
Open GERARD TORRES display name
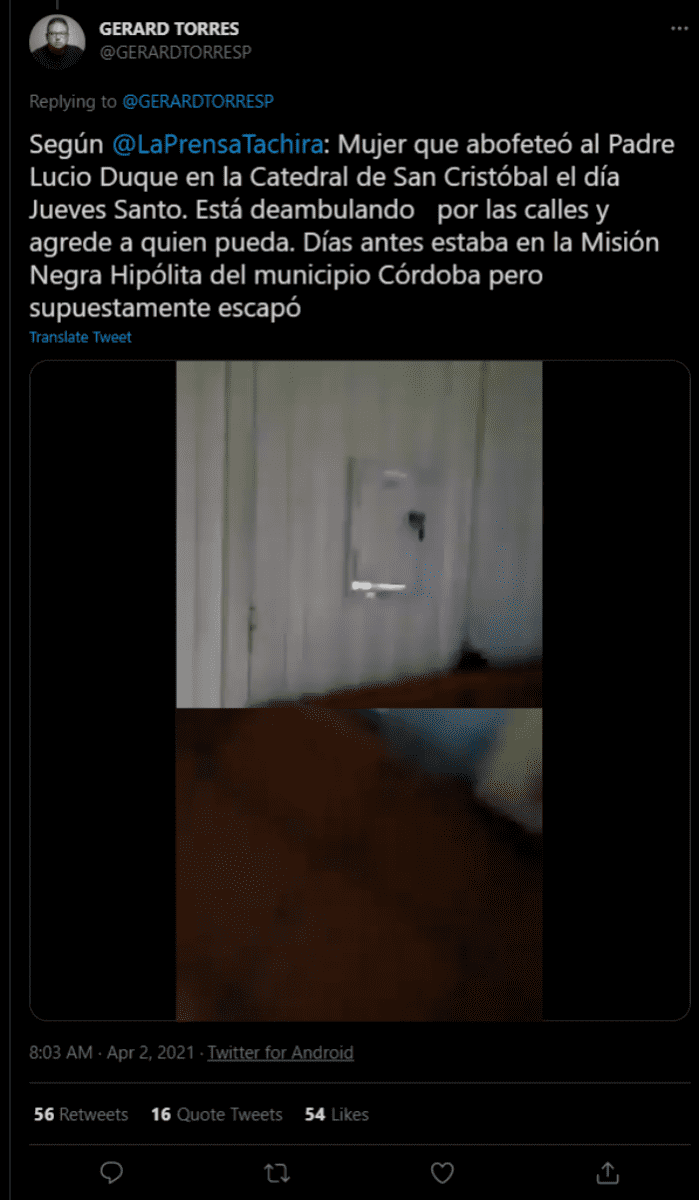[169, 29]
